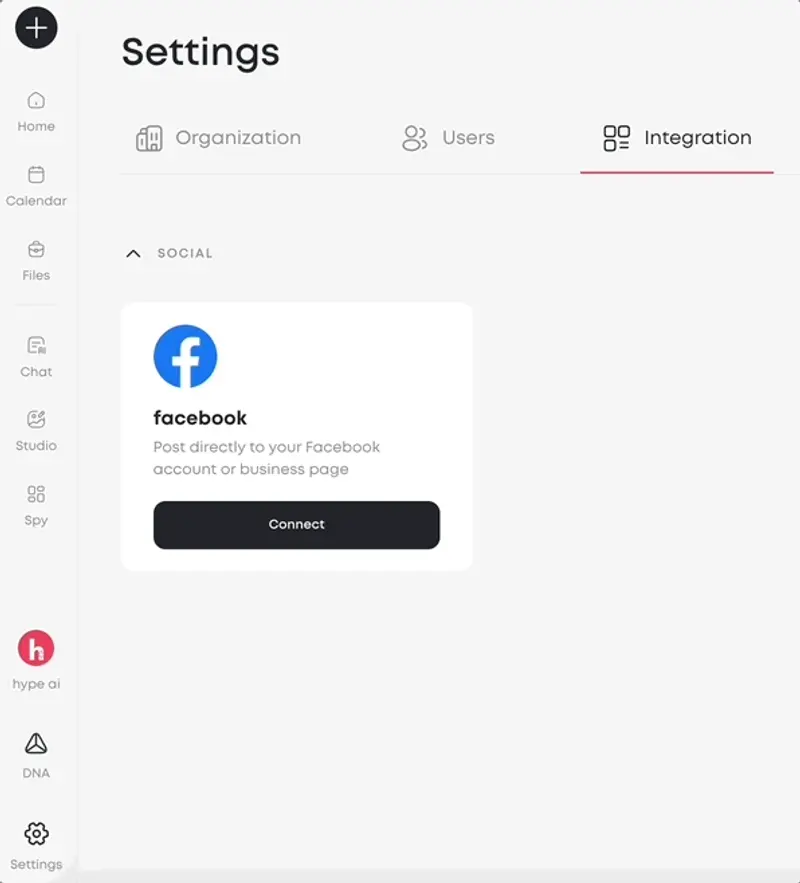Switch to the Users tab
This screenshot has width=800, height=883.
(x=448, y=138)
